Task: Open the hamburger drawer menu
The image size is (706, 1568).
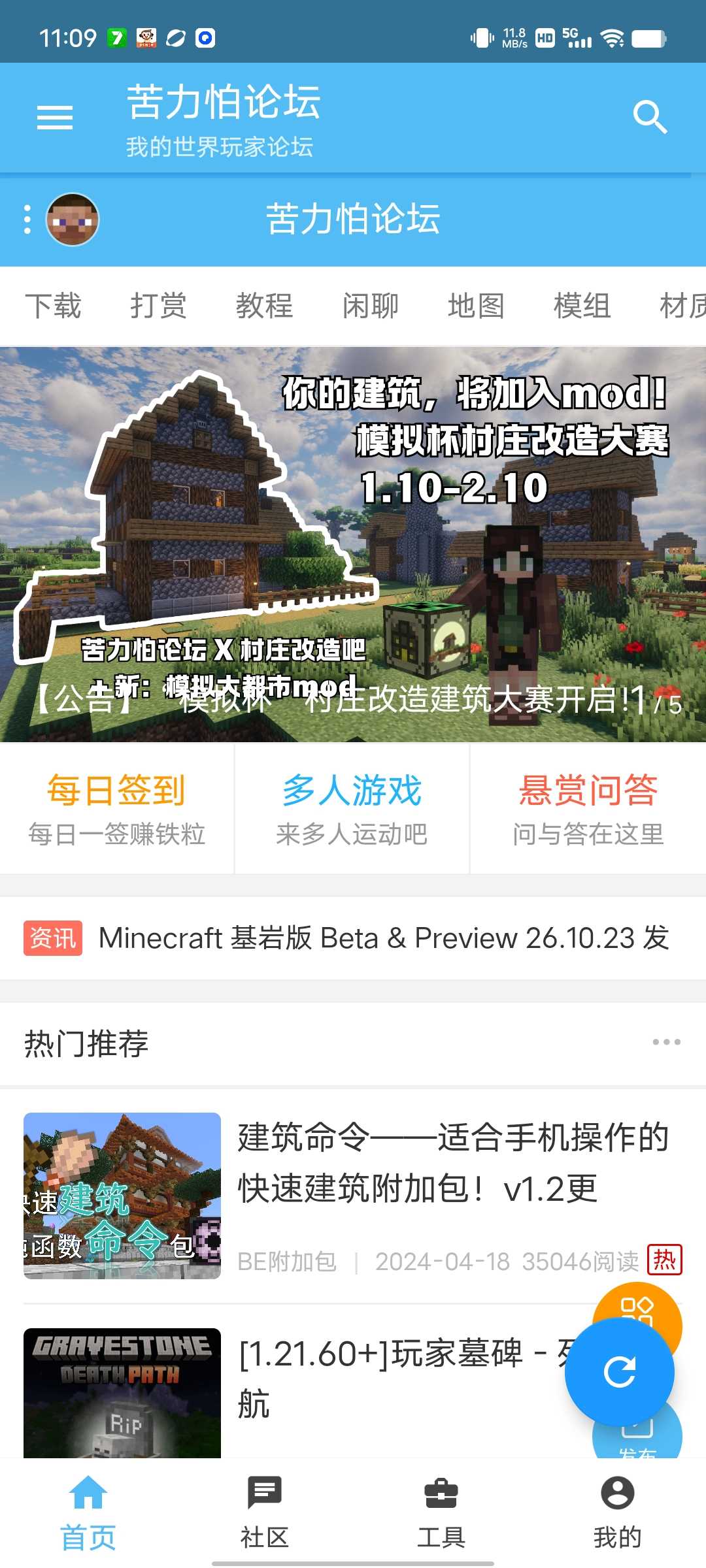Action: click(55, 118)
